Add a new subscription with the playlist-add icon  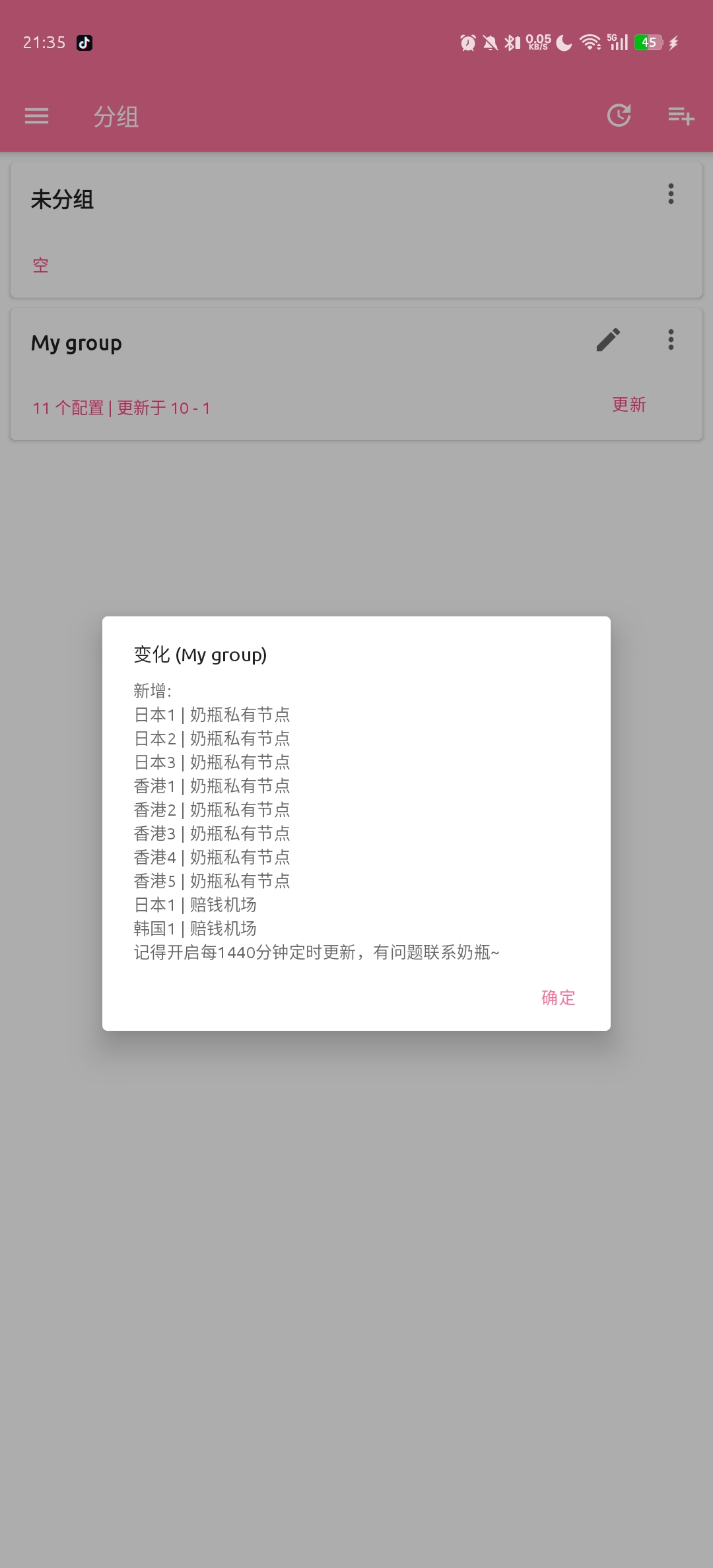pyautogui.click(x=681, y=116)
